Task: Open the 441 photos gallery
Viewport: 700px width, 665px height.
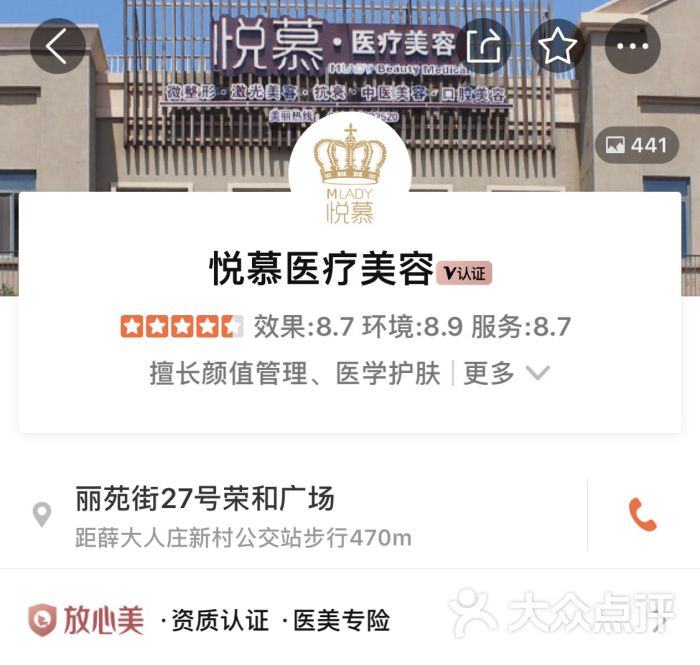Action: coord(637,145)
